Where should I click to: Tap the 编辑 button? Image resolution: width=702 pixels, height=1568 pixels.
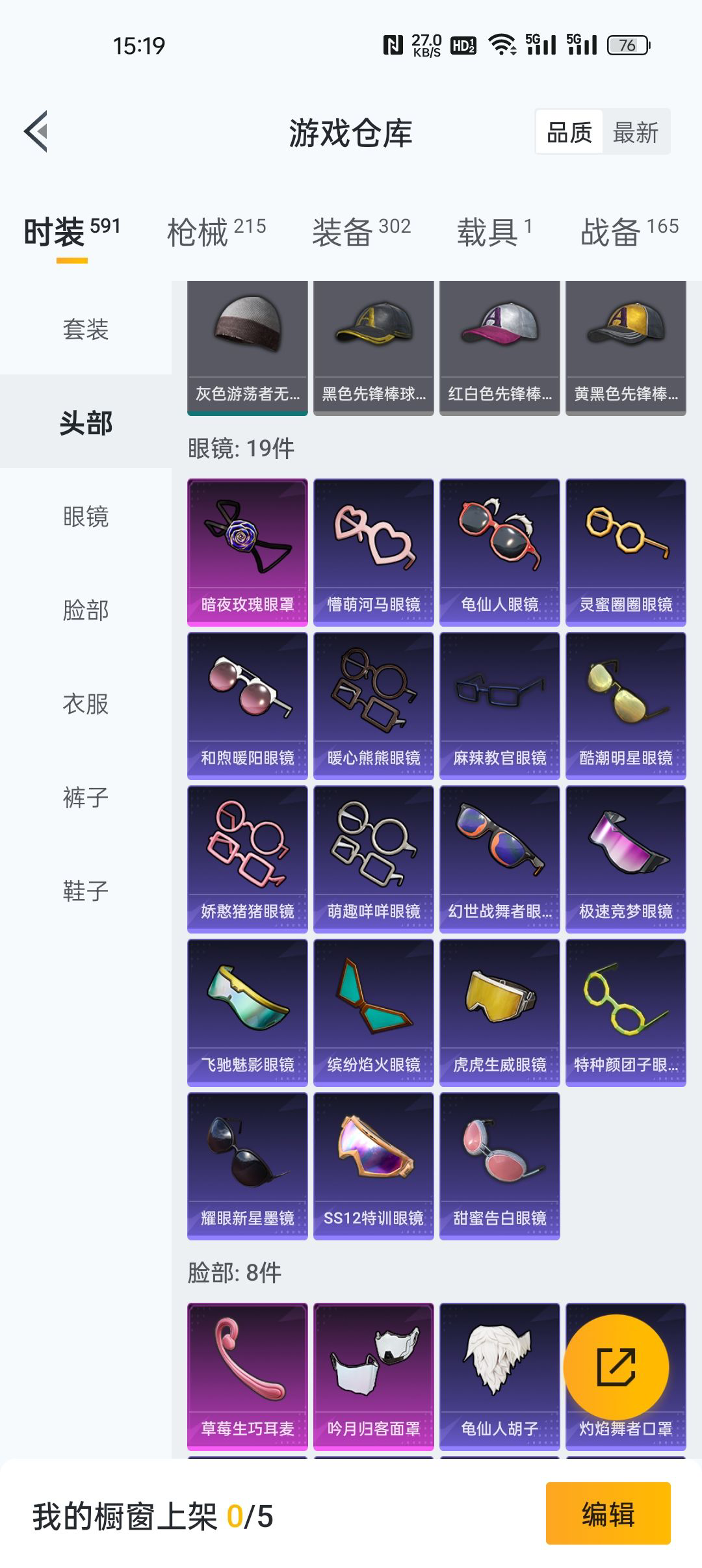pos(608,1514)
